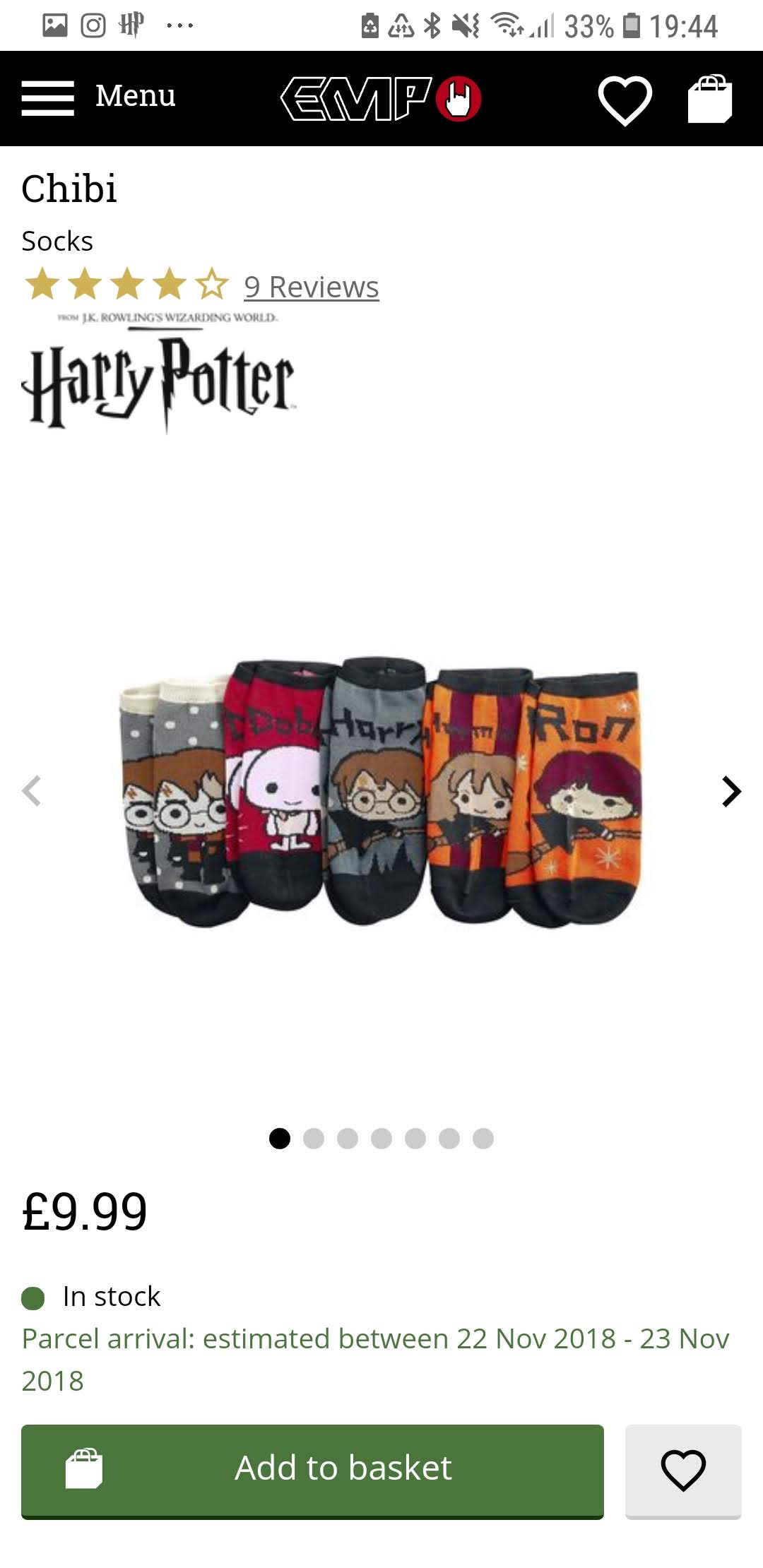Go to the EMP home logo
This screenshot has width=763, height=1568.
click(x=381, y=98)
